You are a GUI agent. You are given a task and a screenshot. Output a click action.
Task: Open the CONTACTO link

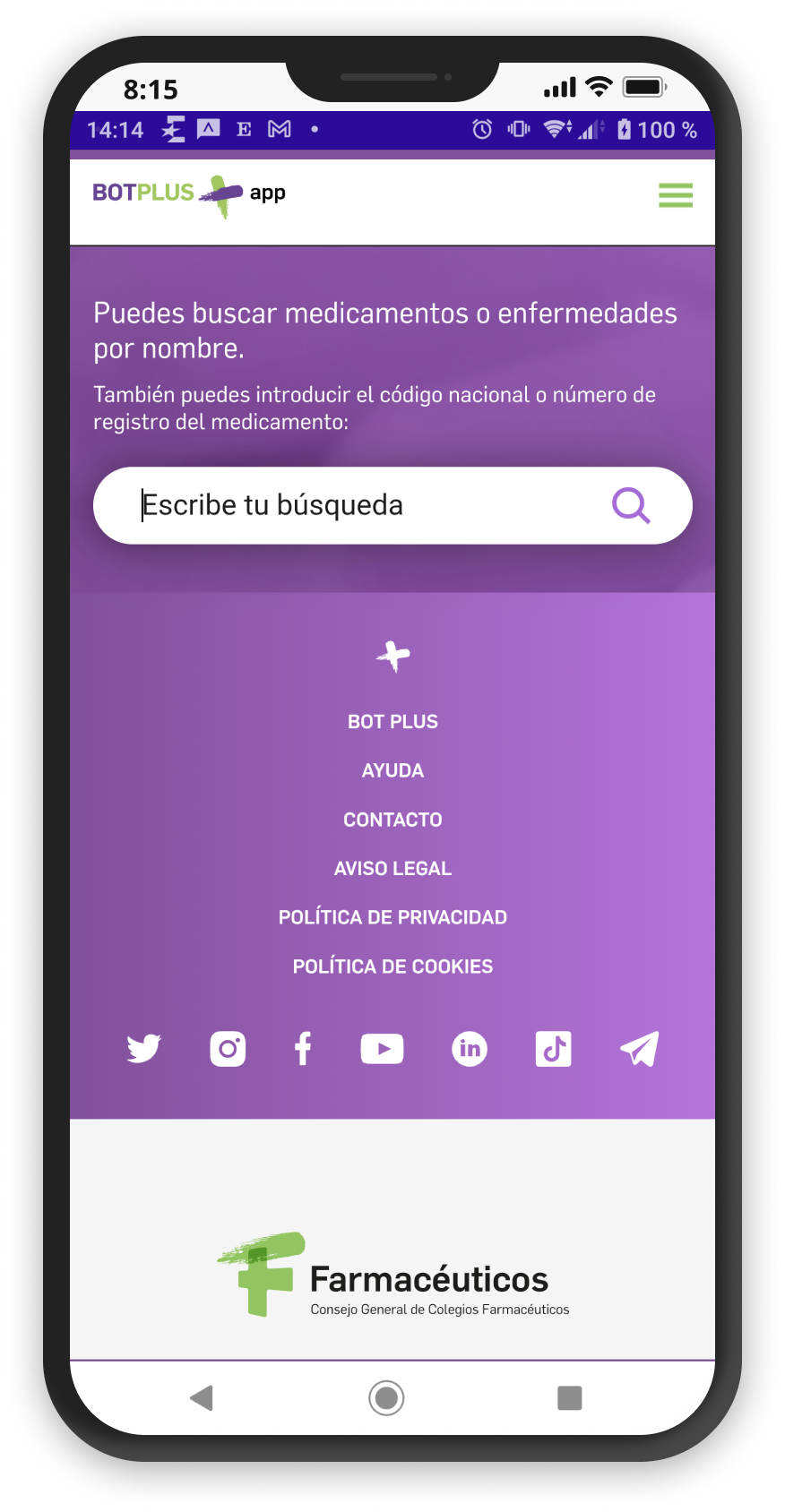point(392,820)
